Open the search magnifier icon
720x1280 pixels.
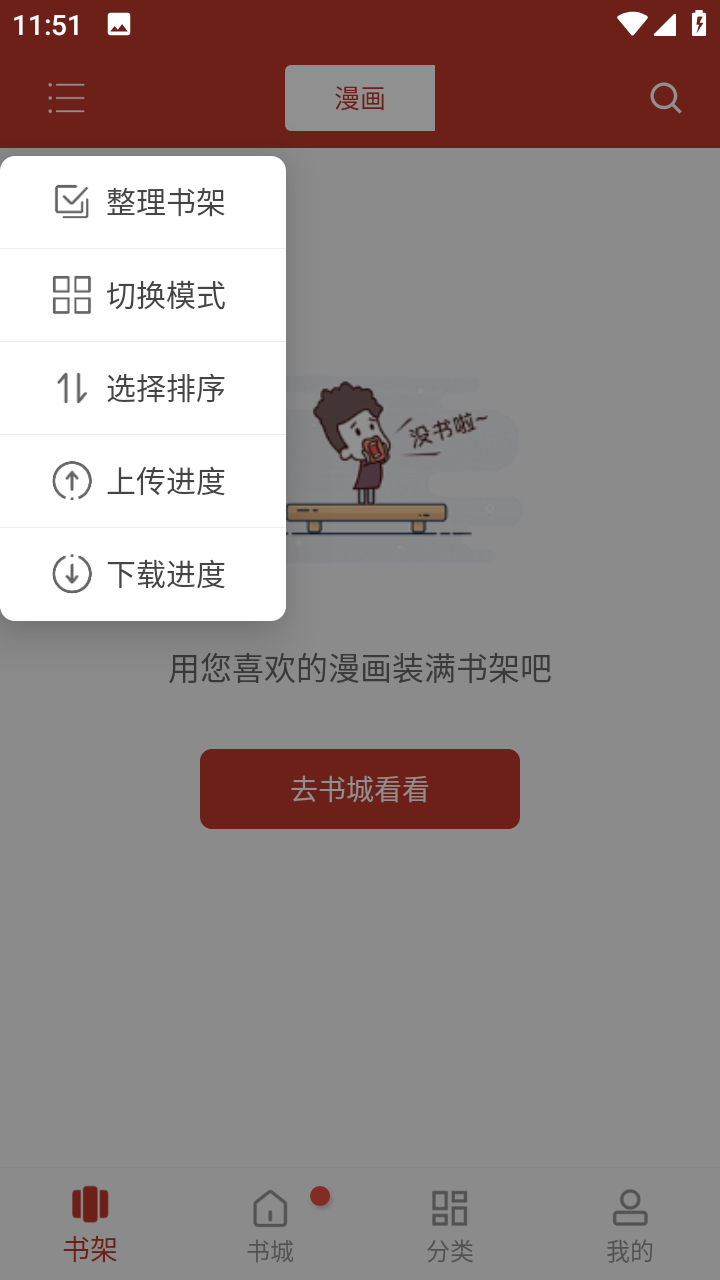coord(666,98)
